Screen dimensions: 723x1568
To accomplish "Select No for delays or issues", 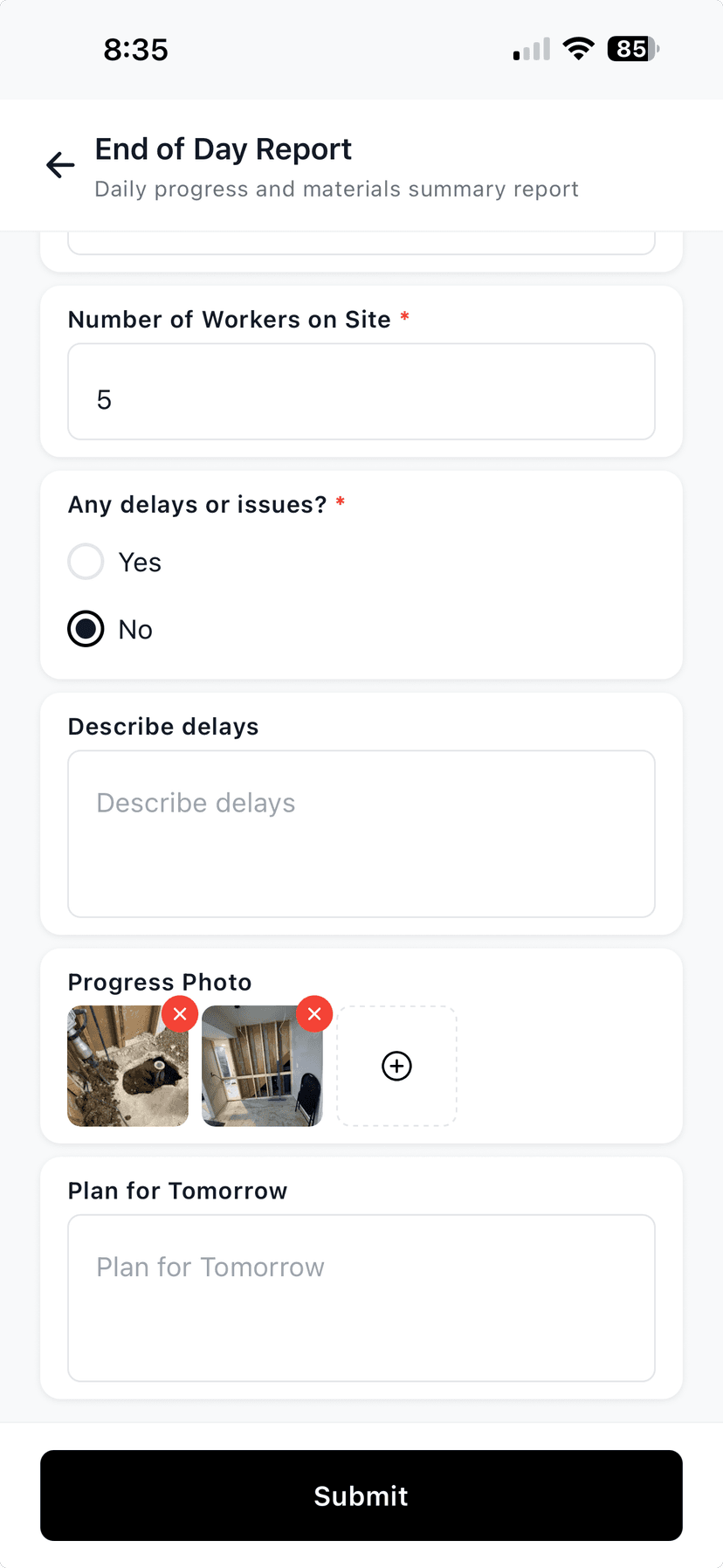I will (86, 629).
